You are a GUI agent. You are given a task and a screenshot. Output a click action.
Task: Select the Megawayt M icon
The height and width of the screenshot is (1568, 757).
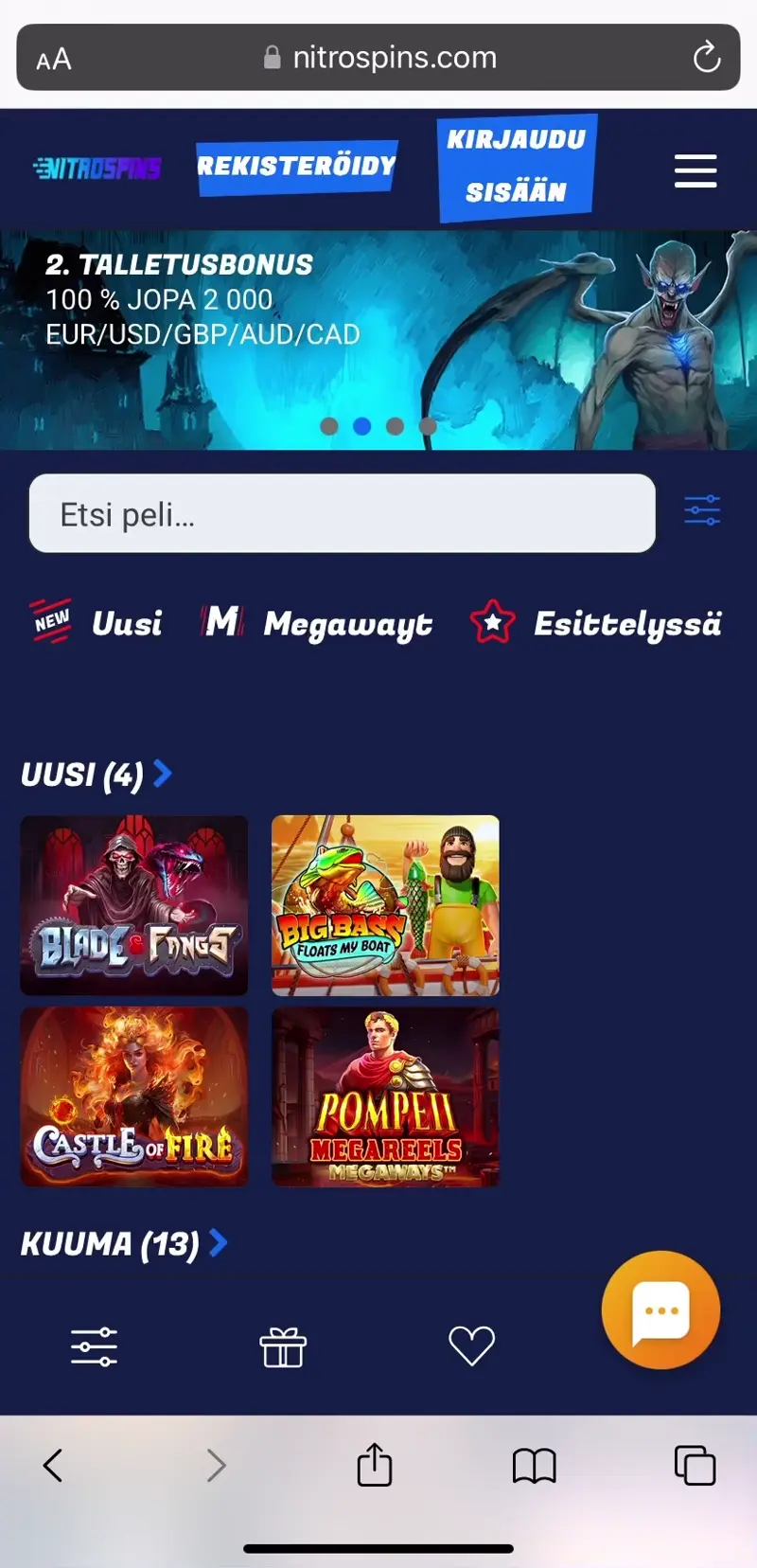click(x=221, y=622)
